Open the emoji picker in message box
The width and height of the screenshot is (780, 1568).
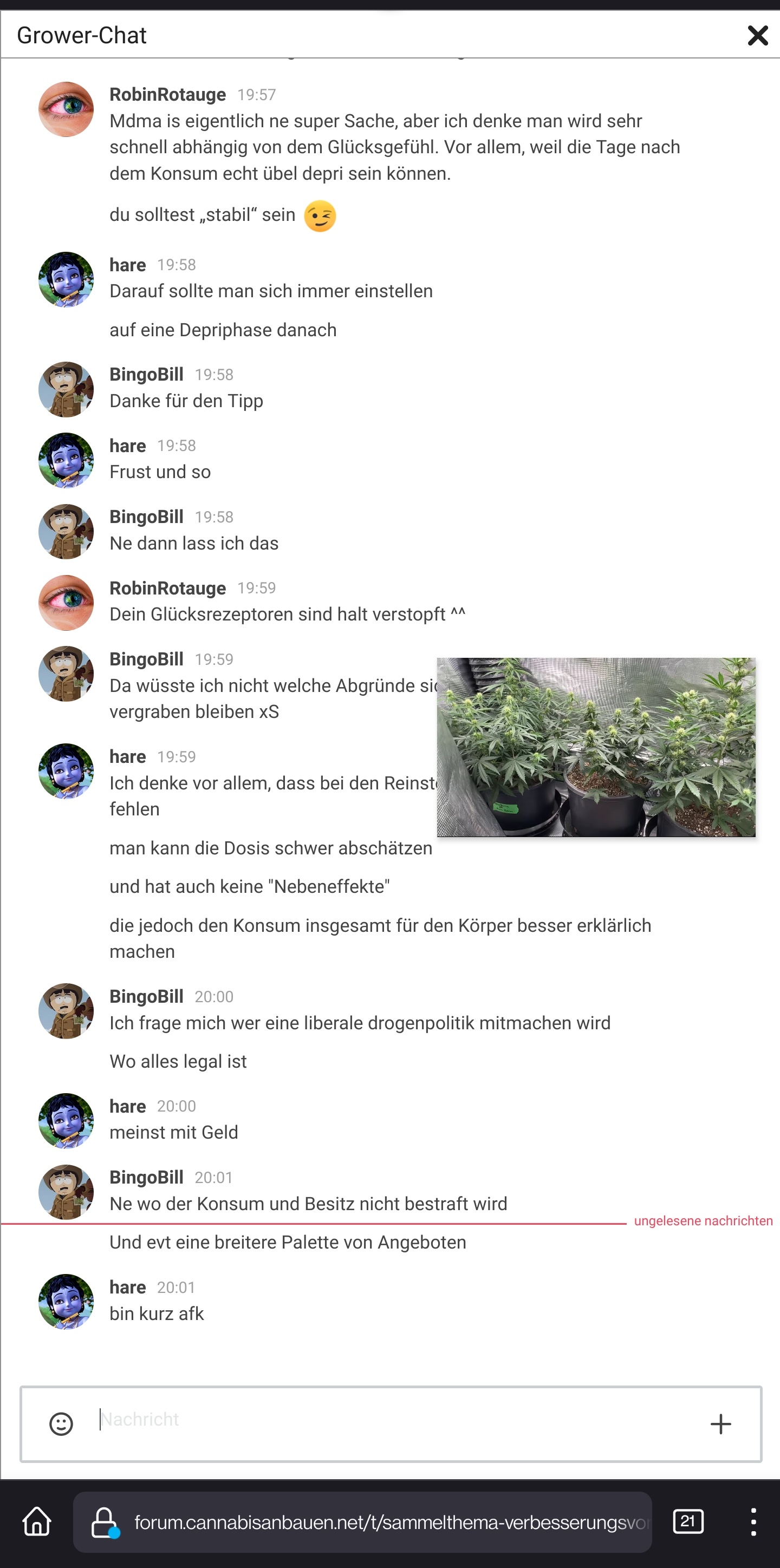61,1423
